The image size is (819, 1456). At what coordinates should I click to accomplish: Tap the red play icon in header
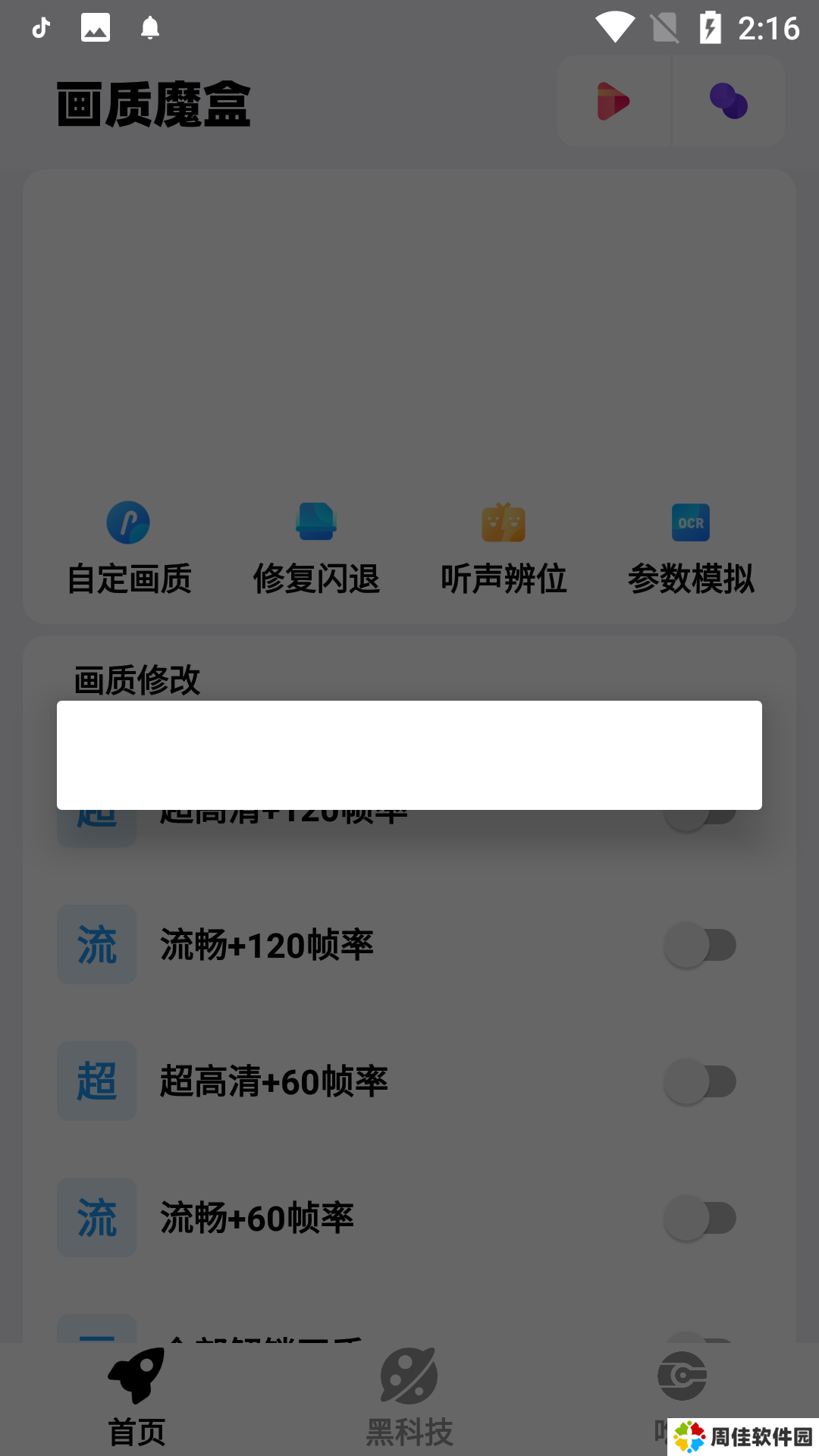[x=613, y=101]
